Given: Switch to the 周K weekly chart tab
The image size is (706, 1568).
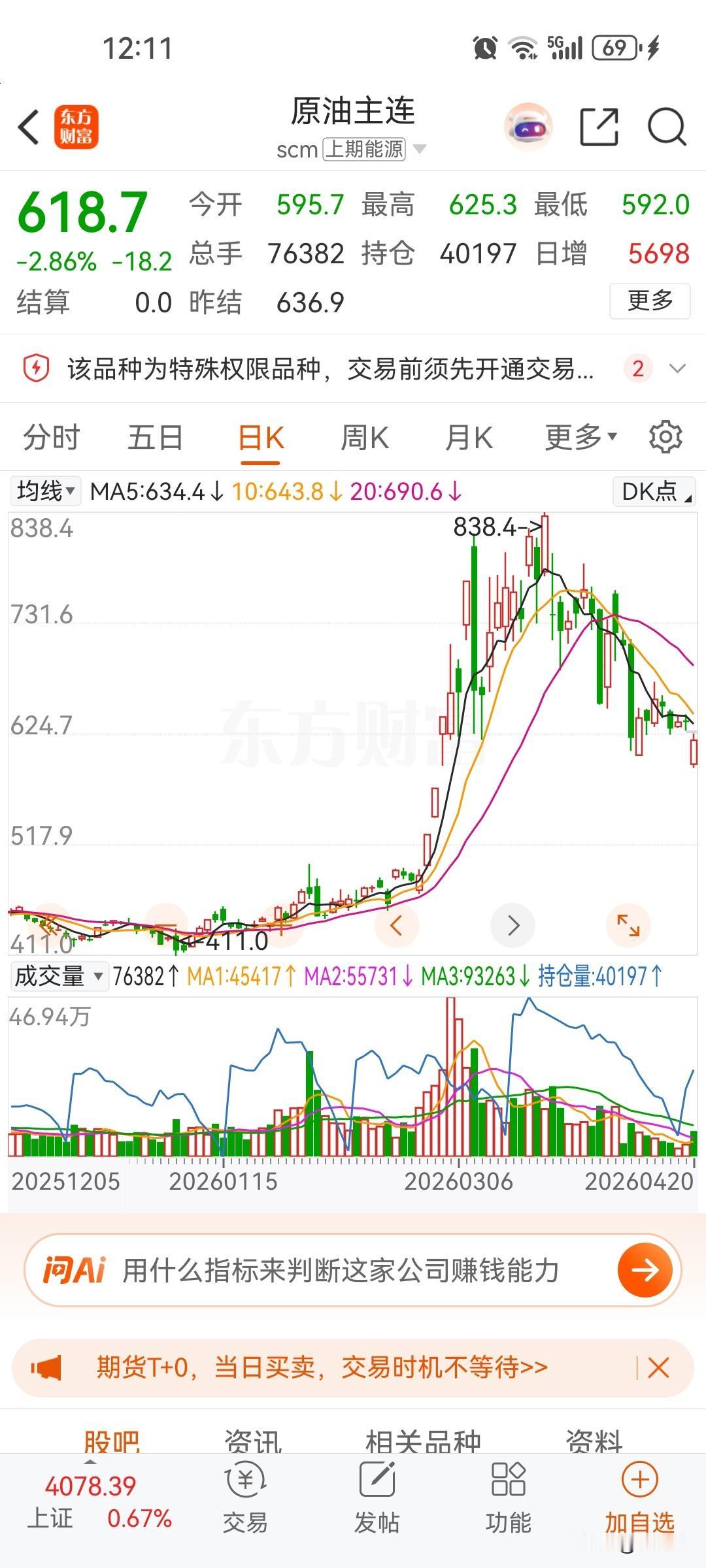Looking at the screenshot, I should click(x=365, y=436).
